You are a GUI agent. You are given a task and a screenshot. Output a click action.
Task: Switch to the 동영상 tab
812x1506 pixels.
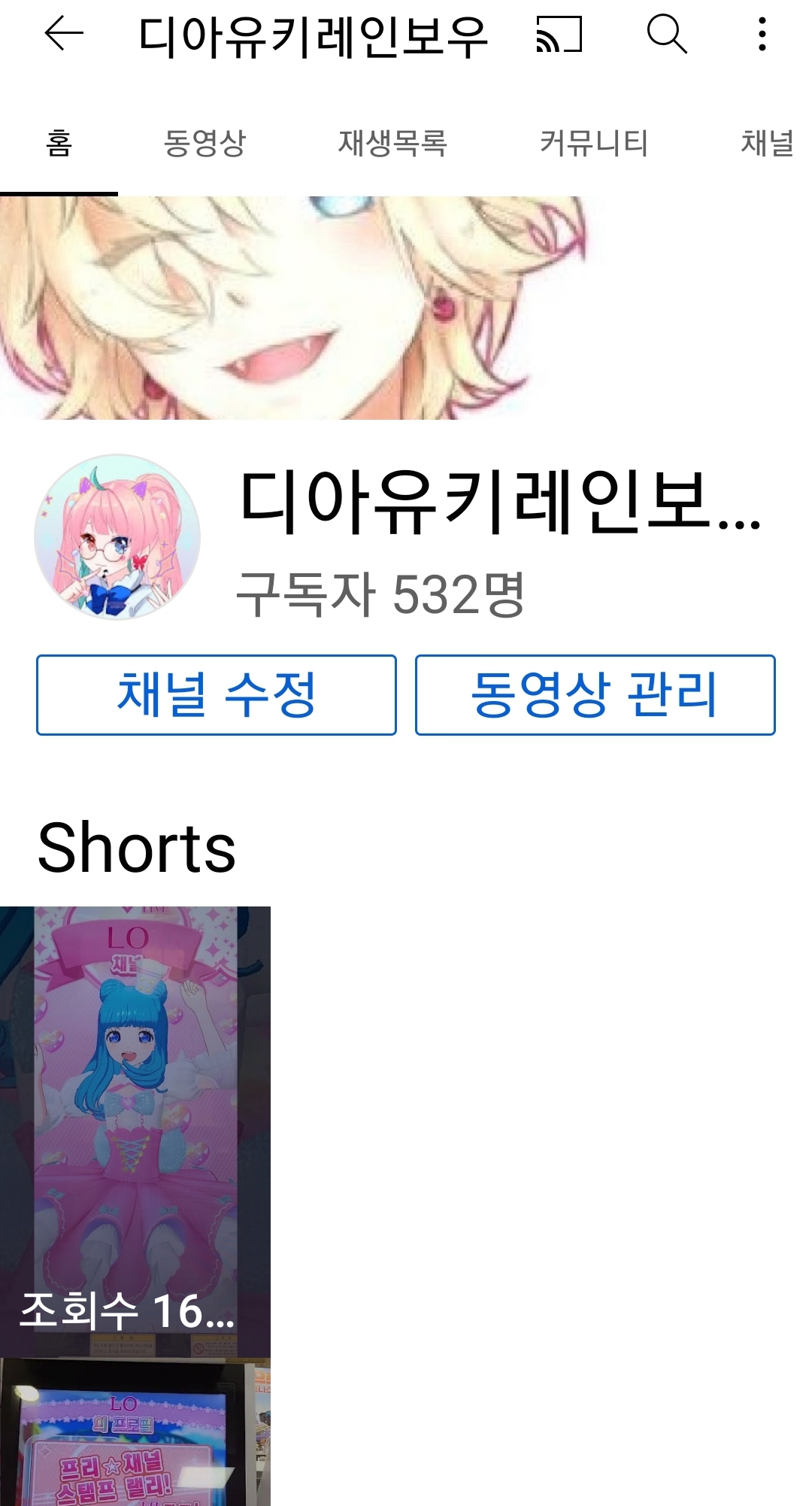click(x=205, y=143)
